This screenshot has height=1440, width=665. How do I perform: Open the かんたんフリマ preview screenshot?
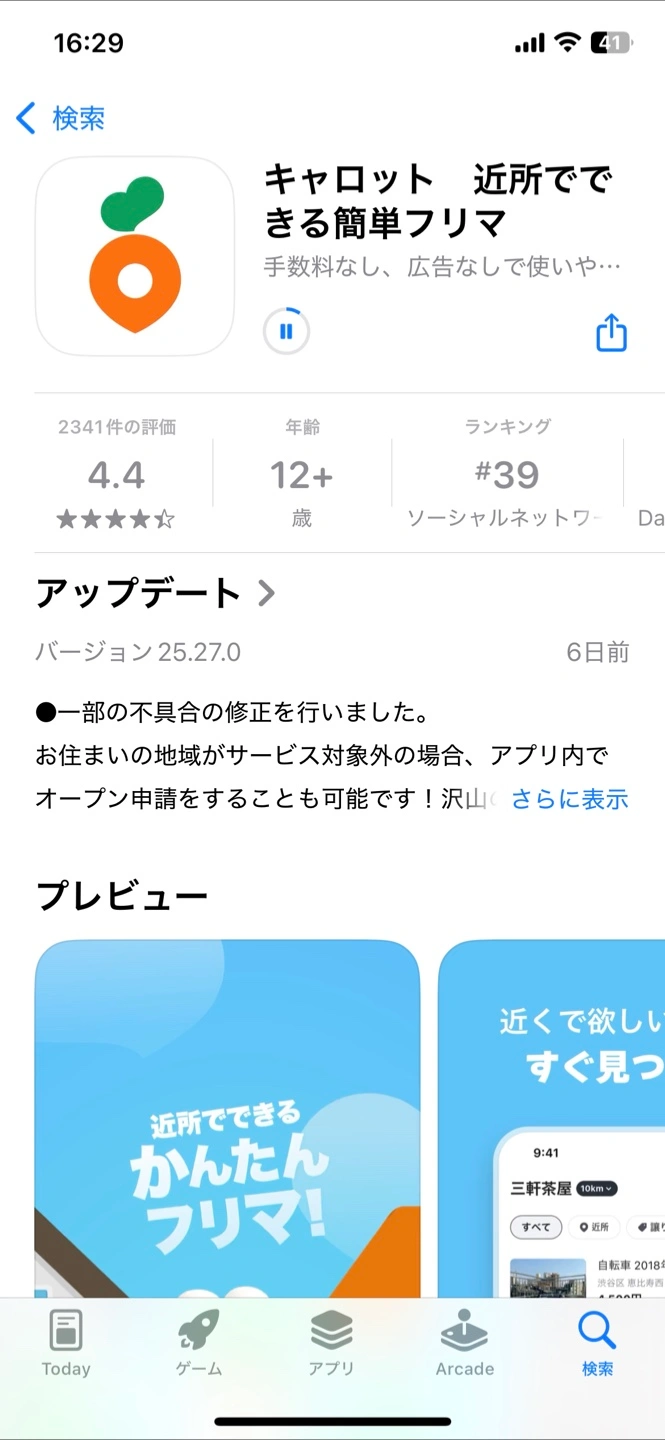[x=227, y=1118]
